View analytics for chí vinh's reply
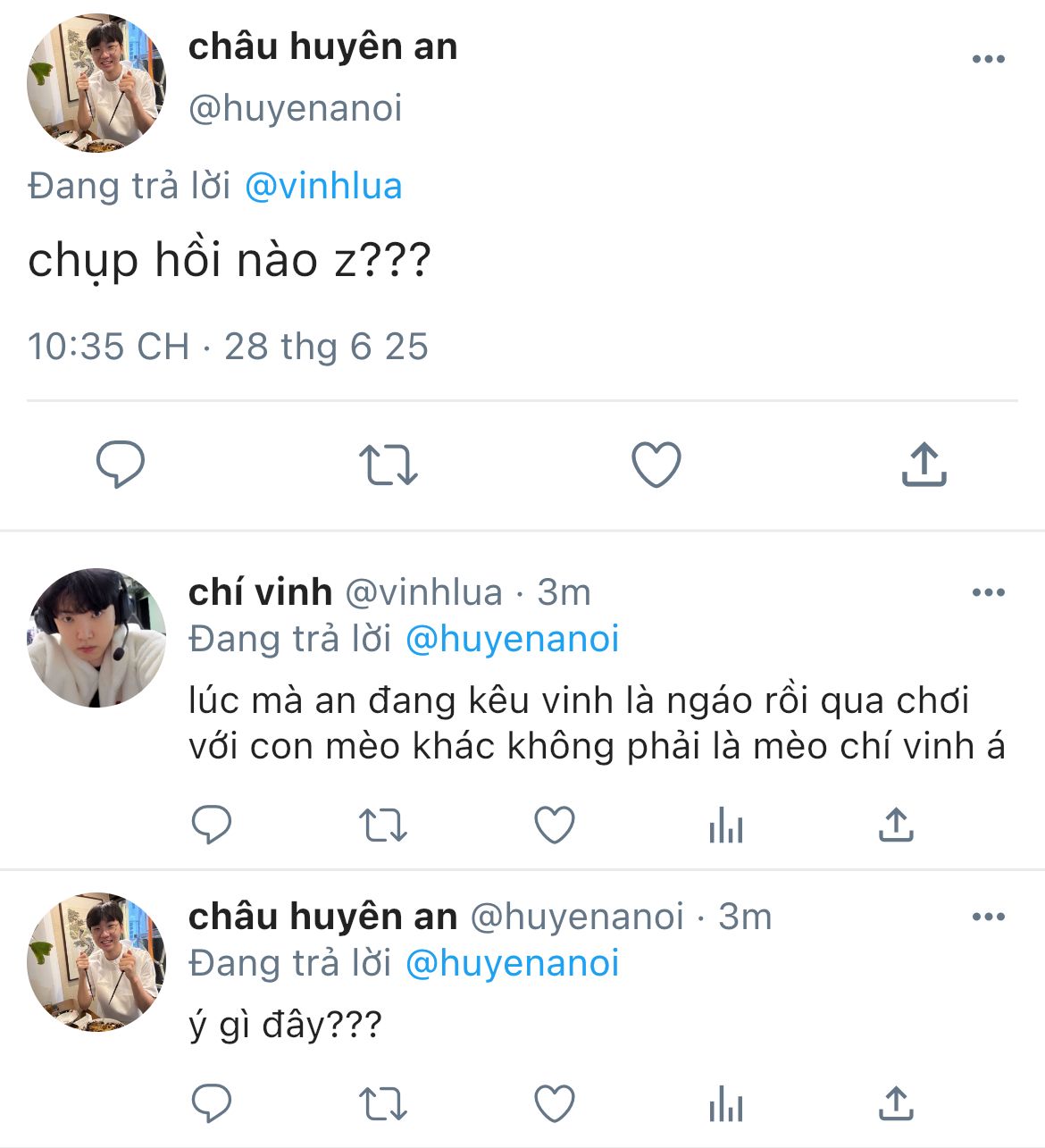Image resolution: width=1045 pixels, height=1148 pixels. point(725,825)
